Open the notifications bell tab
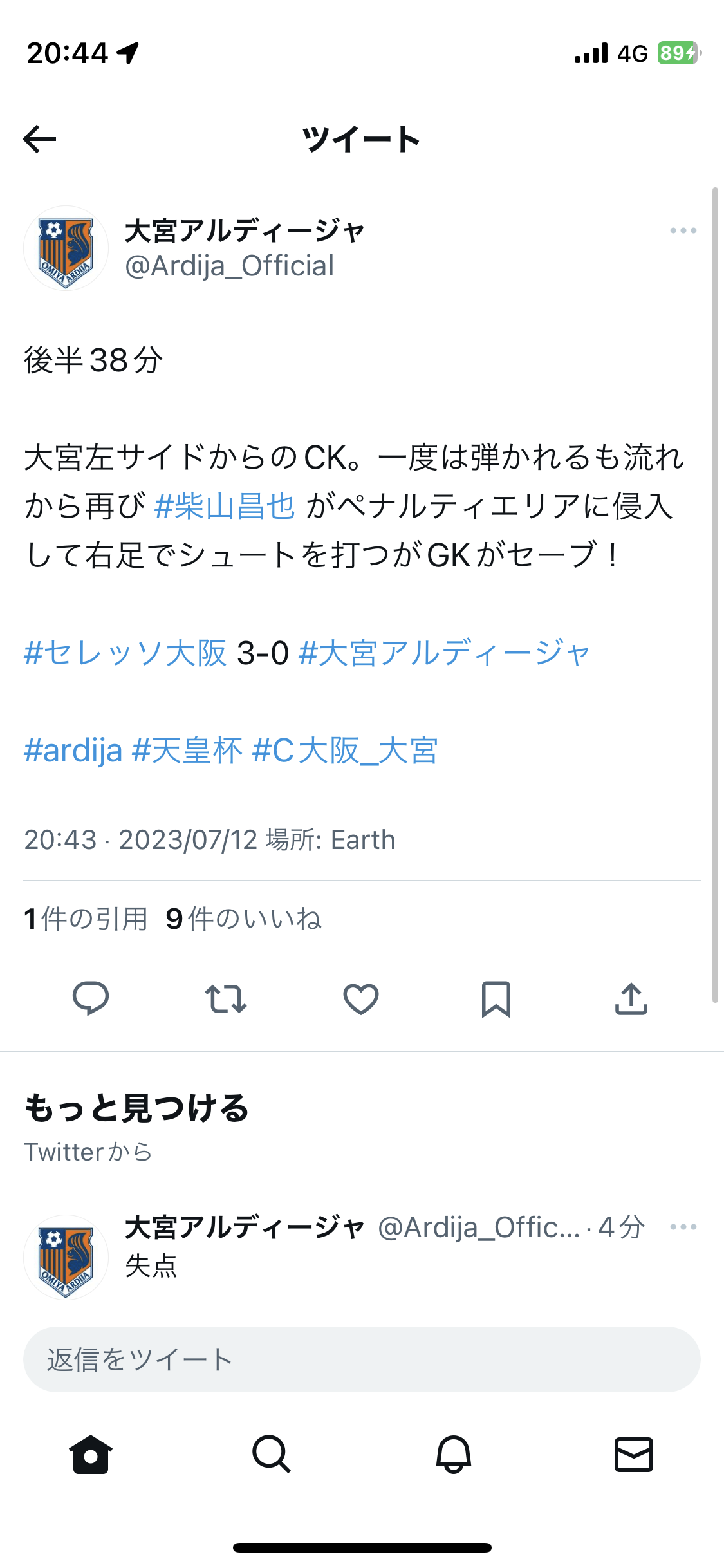 (x=453, y=1454)
